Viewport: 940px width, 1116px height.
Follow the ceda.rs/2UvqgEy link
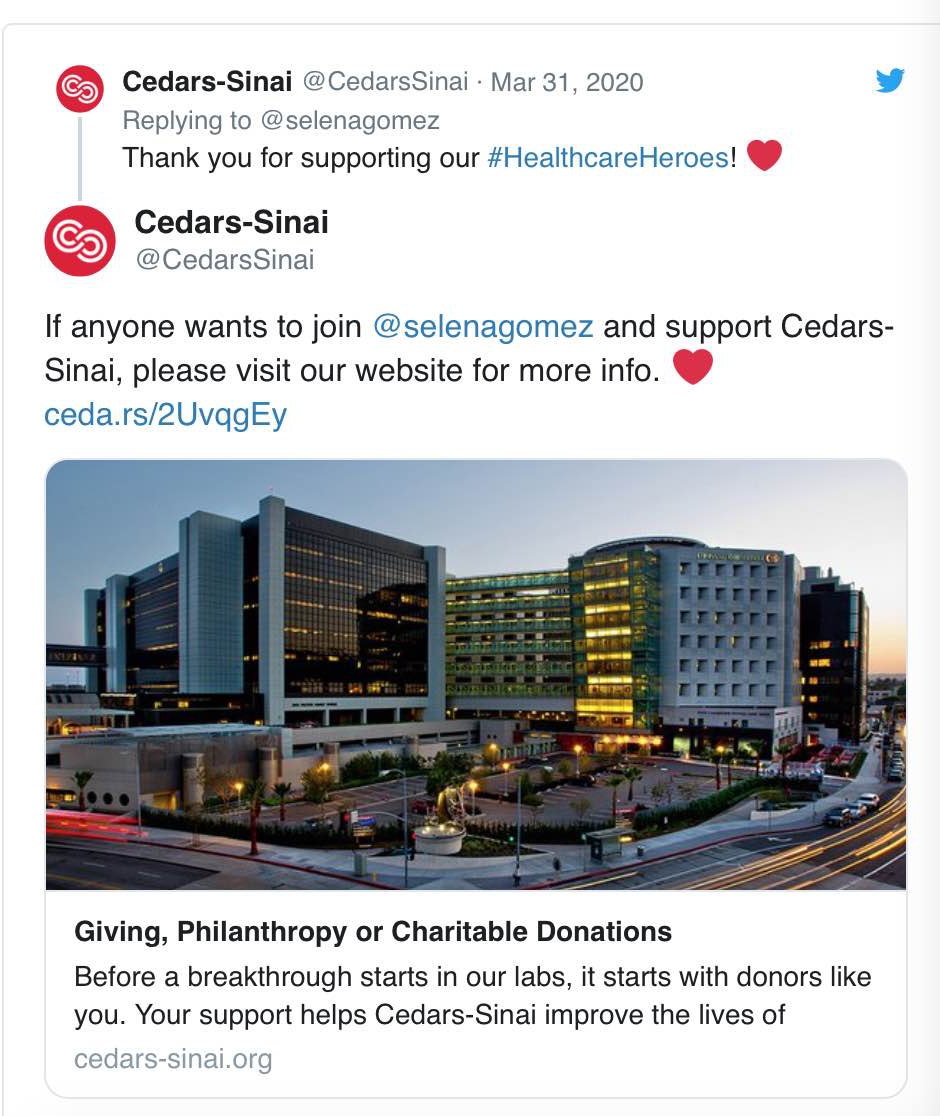coord(166,414)
